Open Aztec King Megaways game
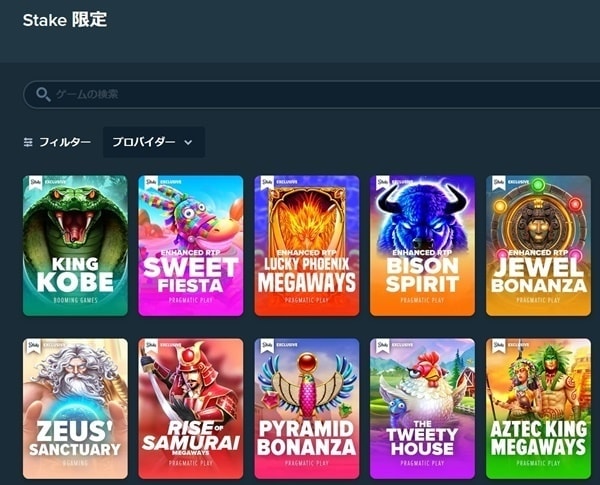This screenshot has height=485, width=600. (x=538, y=408)
